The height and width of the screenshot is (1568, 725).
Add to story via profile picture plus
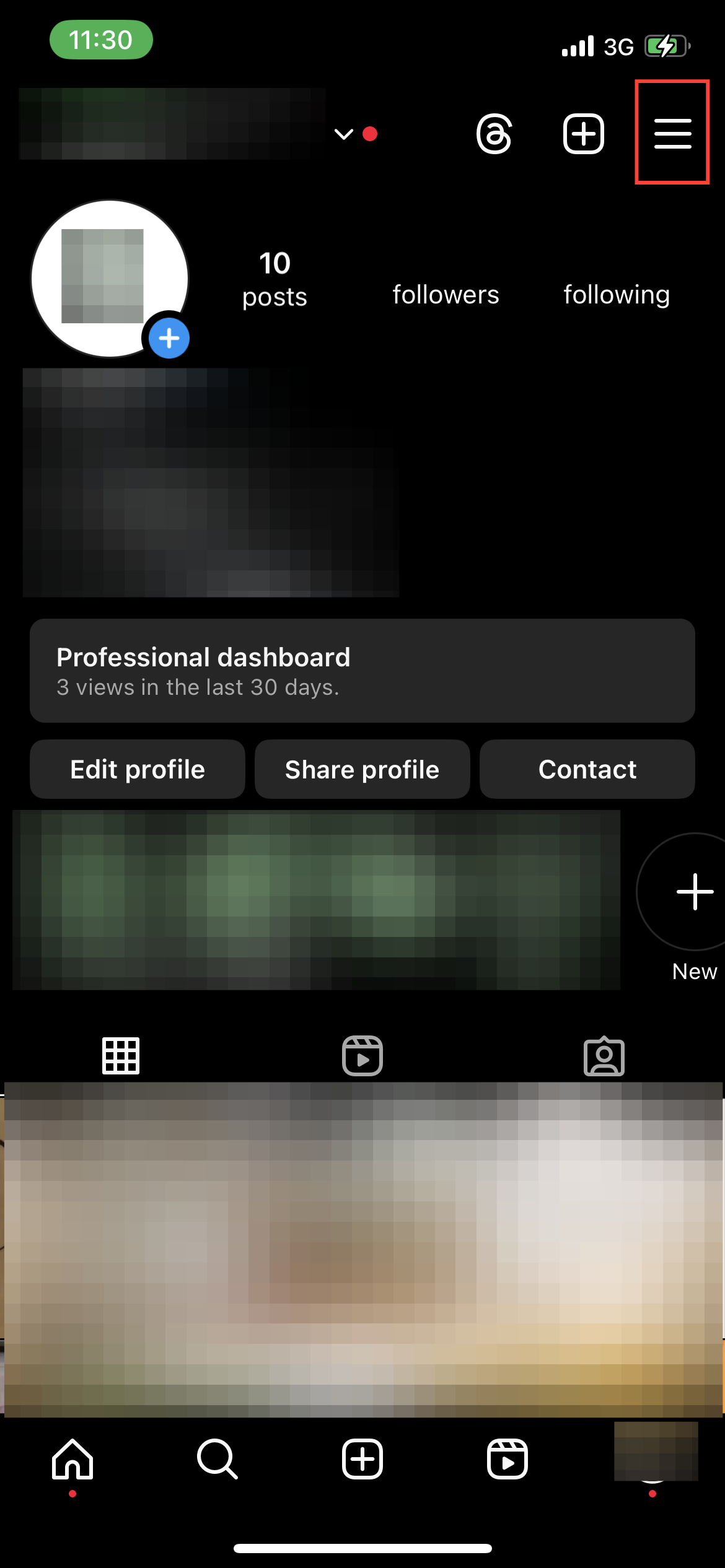tap(169, 338)
